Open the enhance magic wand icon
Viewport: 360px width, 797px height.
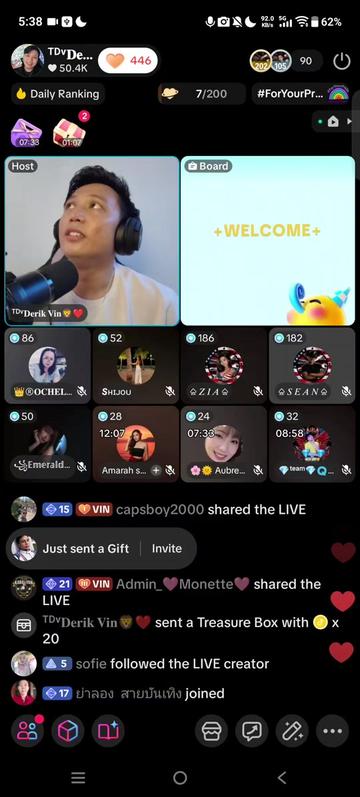tap(292, 731)
